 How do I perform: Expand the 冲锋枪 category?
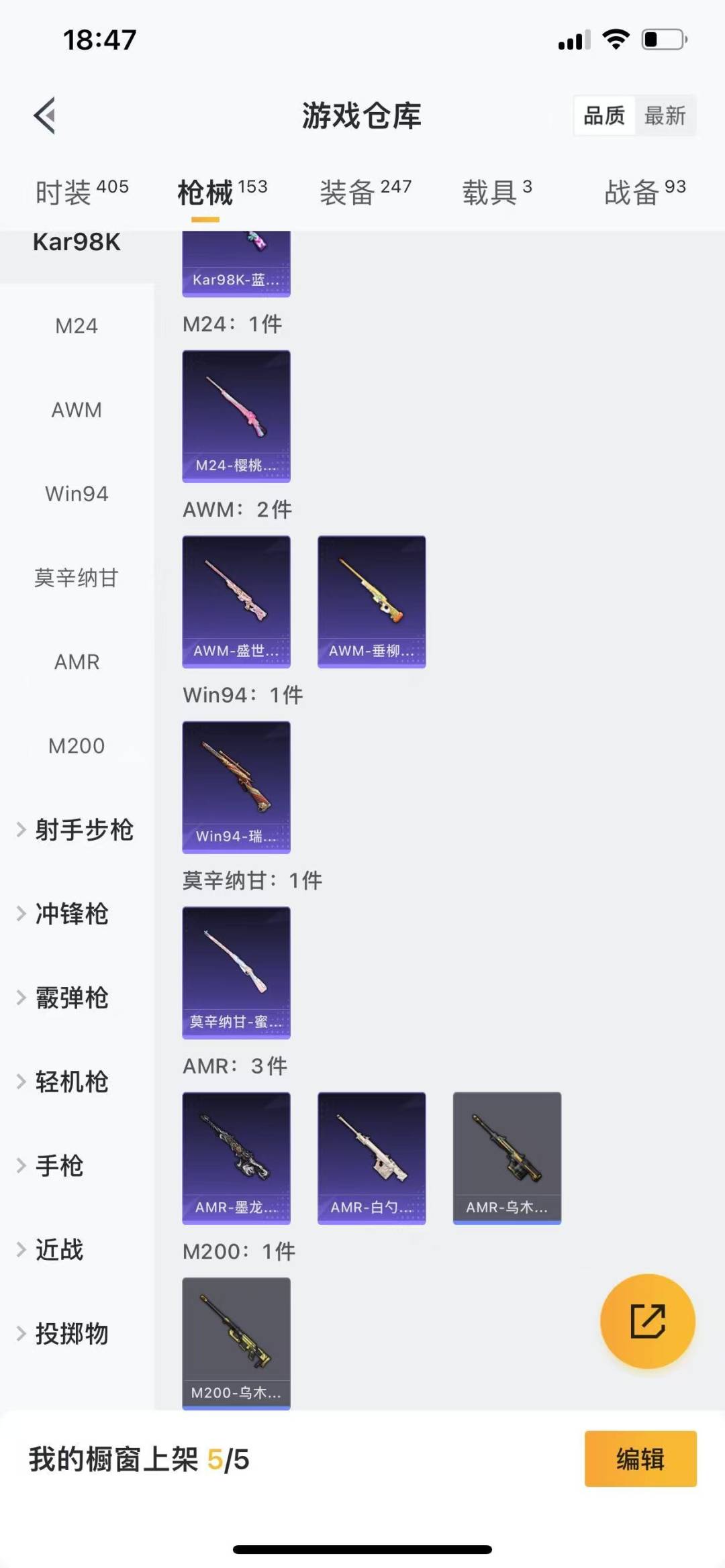72,914
